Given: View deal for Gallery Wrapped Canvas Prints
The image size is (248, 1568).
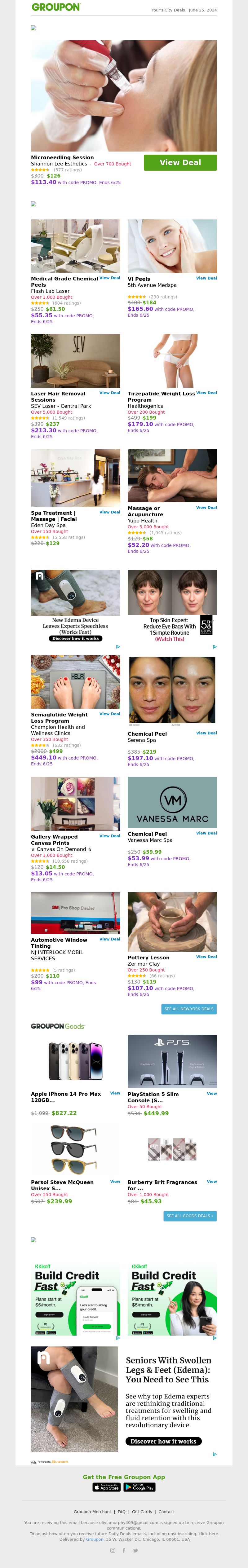Looking at the screenshot, I should coord(110,836).
